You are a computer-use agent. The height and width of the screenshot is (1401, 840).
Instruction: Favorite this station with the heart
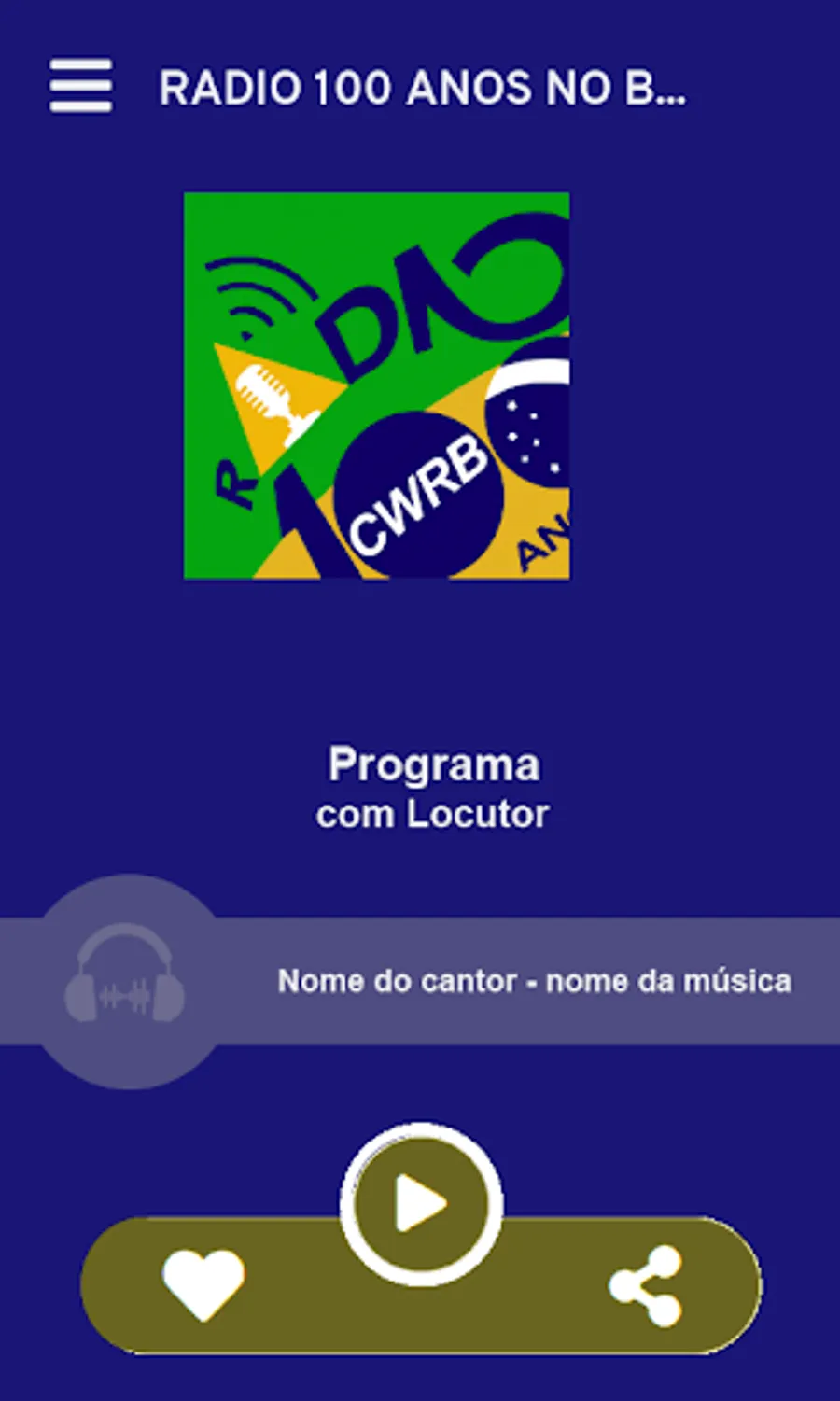203,1284
